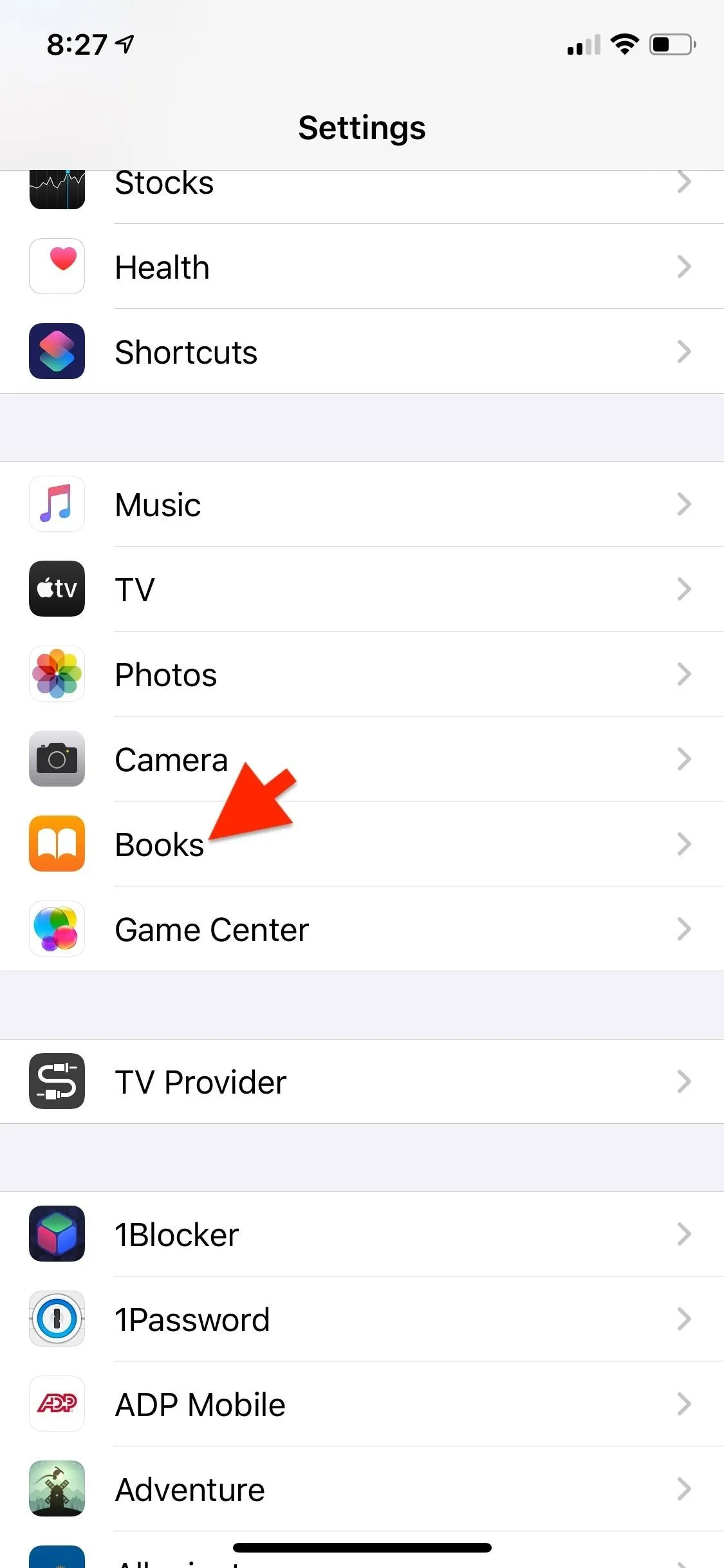Open Music settings
Viewport: 724px width, 1568px height.
[362, 504]
